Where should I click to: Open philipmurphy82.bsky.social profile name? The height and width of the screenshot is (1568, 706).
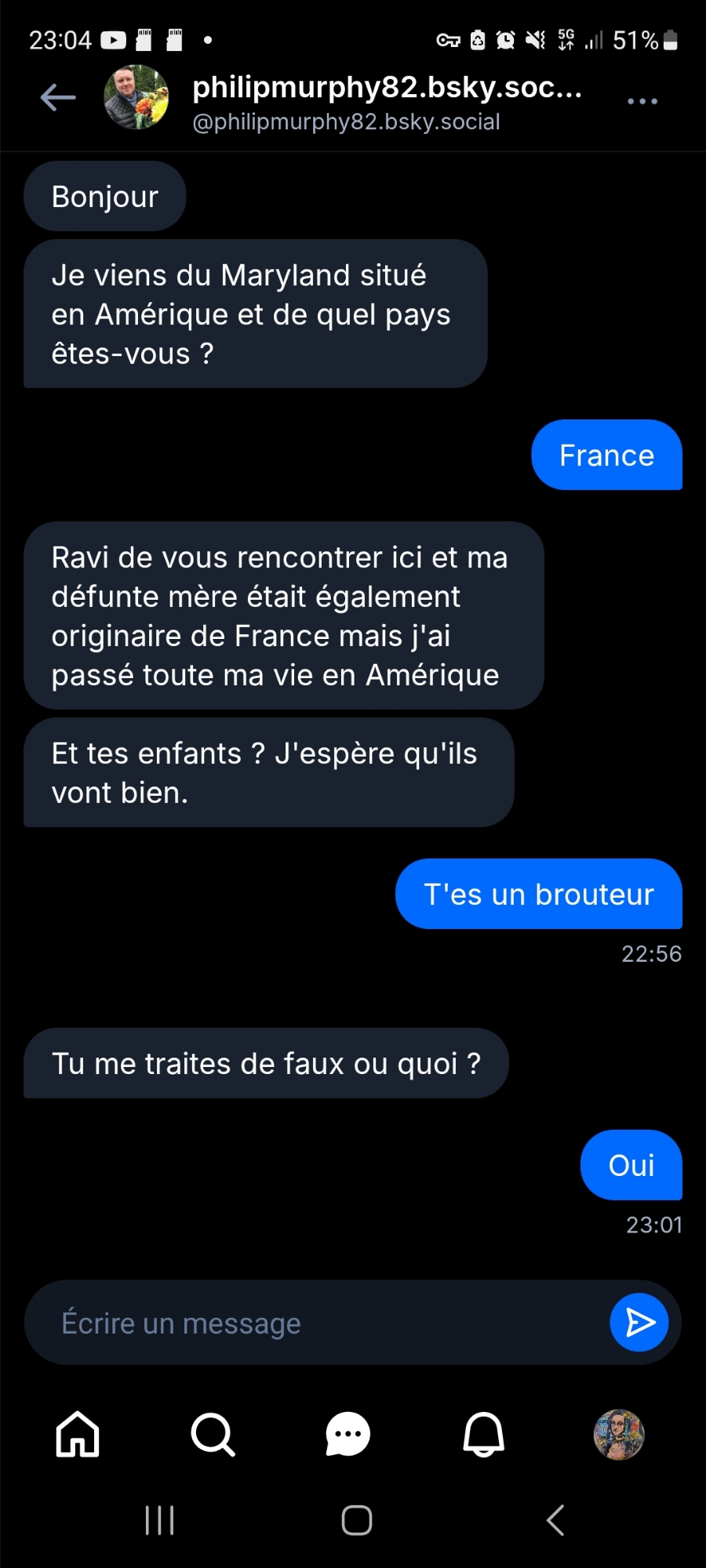coord(387,89)
